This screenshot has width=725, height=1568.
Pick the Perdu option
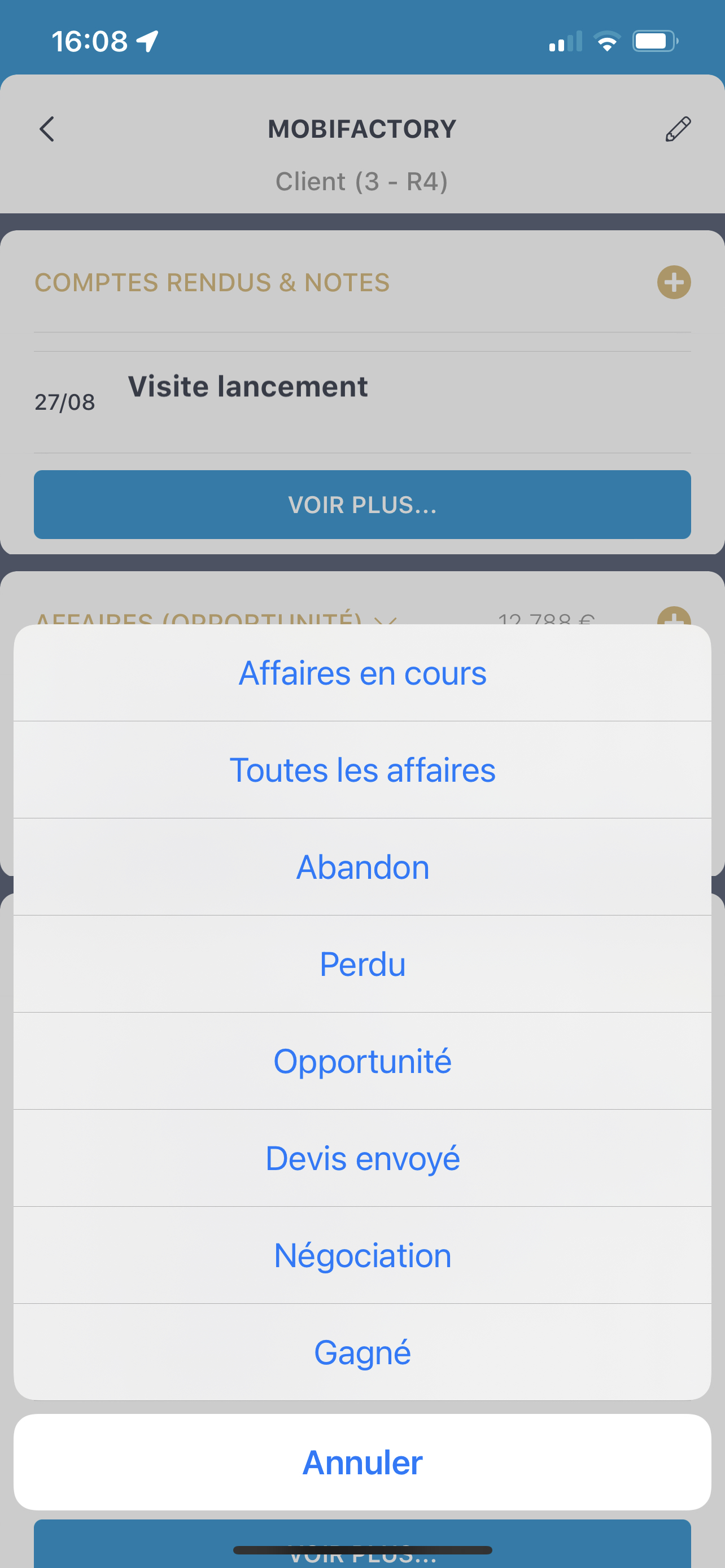pos(362,964)
